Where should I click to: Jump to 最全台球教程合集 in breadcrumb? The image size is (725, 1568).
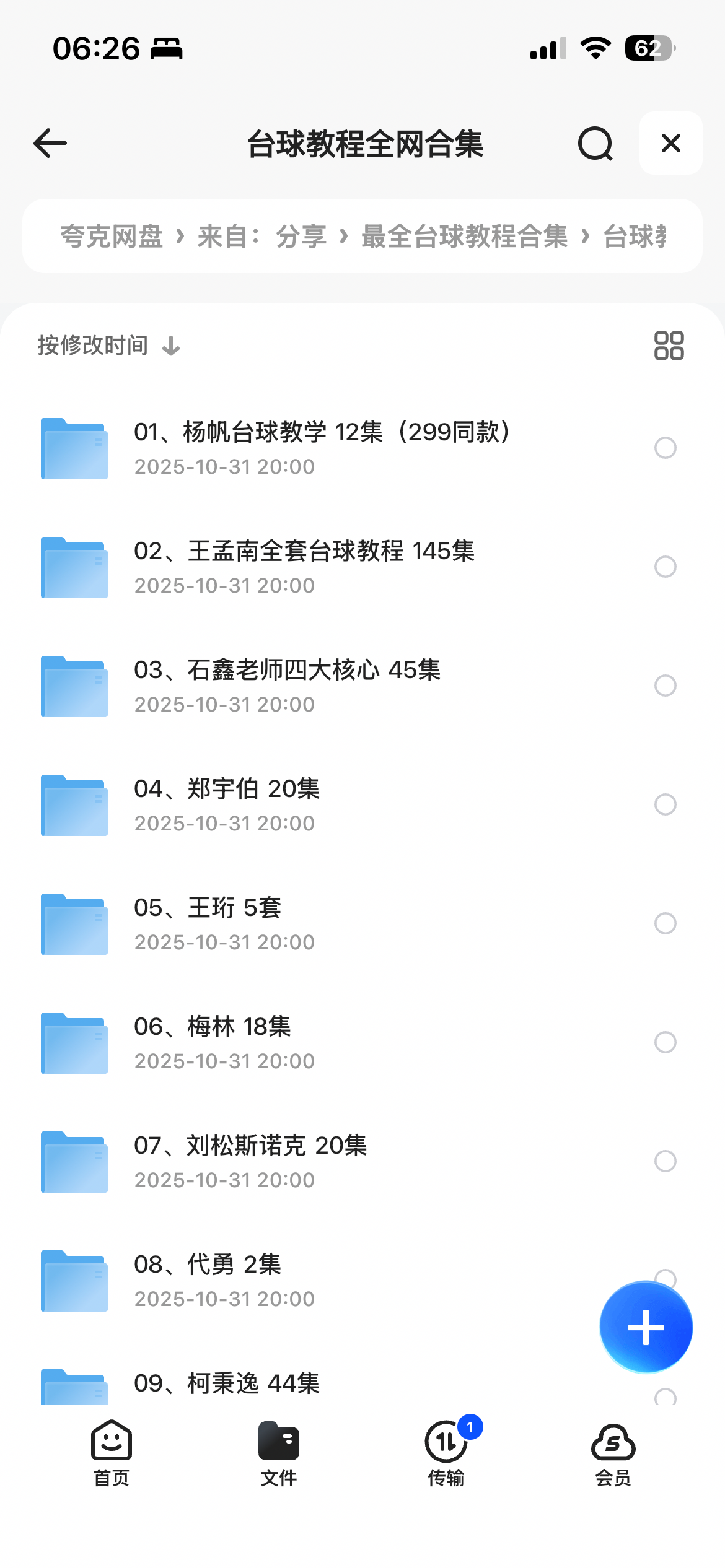464,237
